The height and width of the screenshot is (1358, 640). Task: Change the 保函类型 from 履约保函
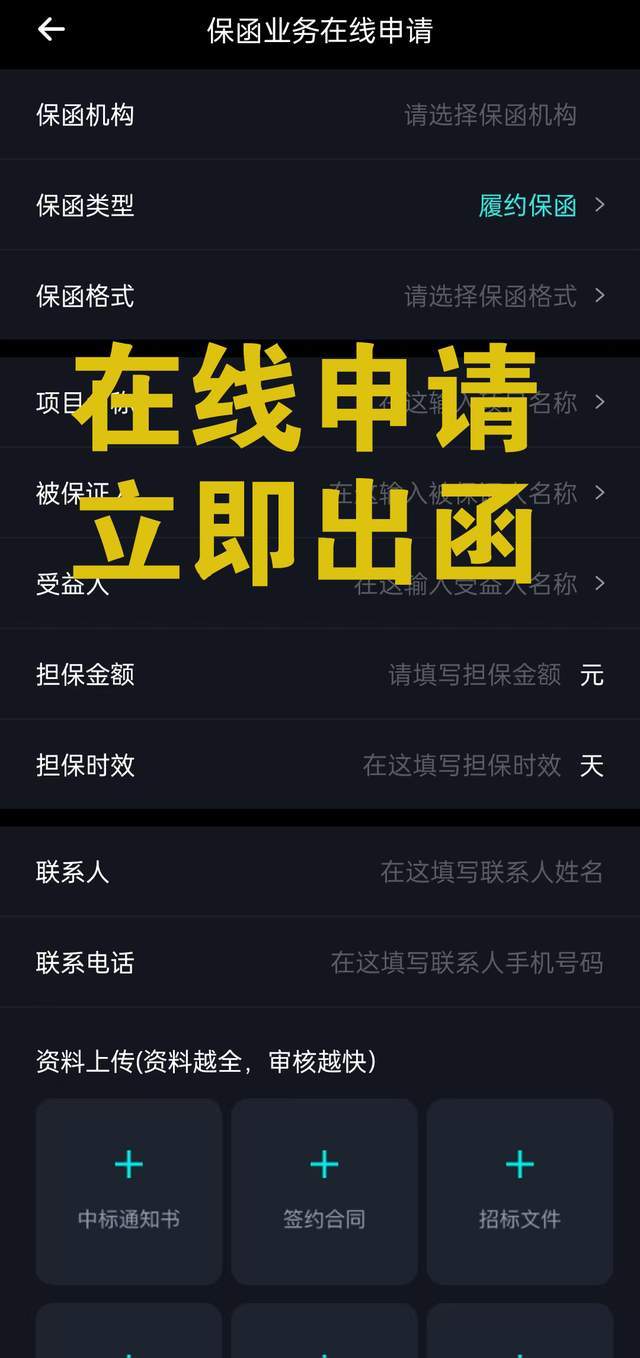click(320, 205)
